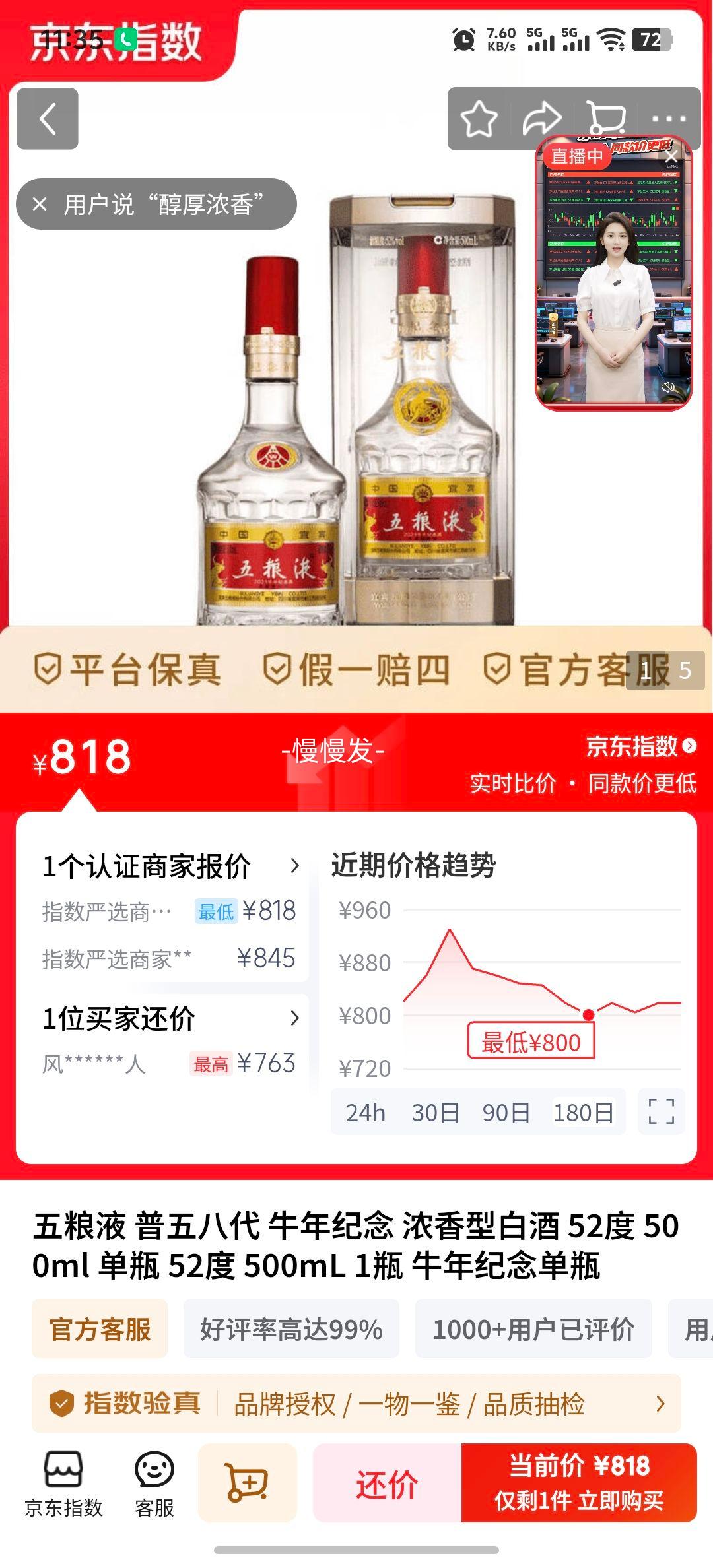Viewport: 713px width, 1568px height.
Task: Click the back arrow to leave product page
Action: (x=46, y=117)
